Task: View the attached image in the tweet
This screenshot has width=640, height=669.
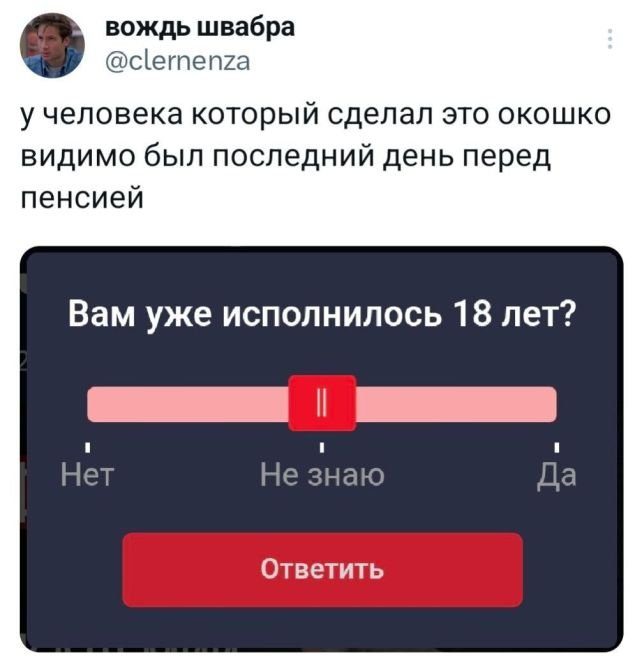Action: point(321,449)
